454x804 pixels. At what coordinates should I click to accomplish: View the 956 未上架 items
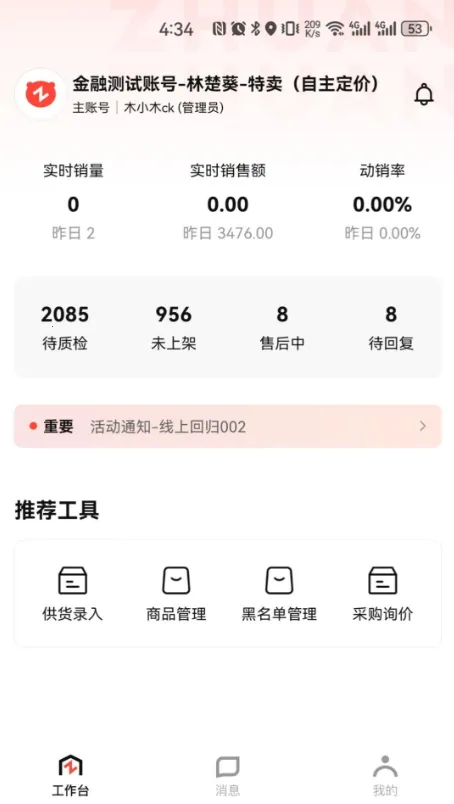pos(173,328)
